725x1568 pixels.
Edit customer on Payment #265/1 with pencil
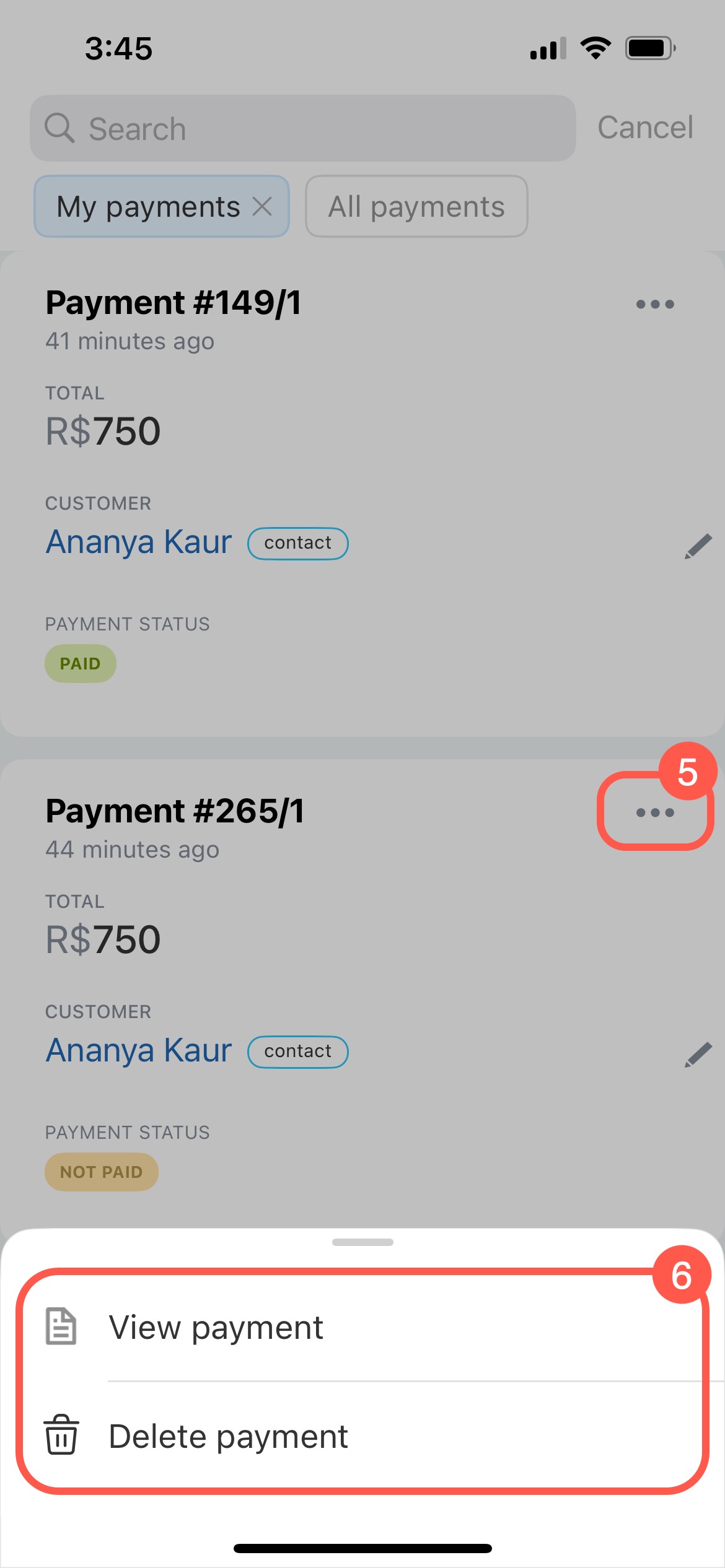698,1055
